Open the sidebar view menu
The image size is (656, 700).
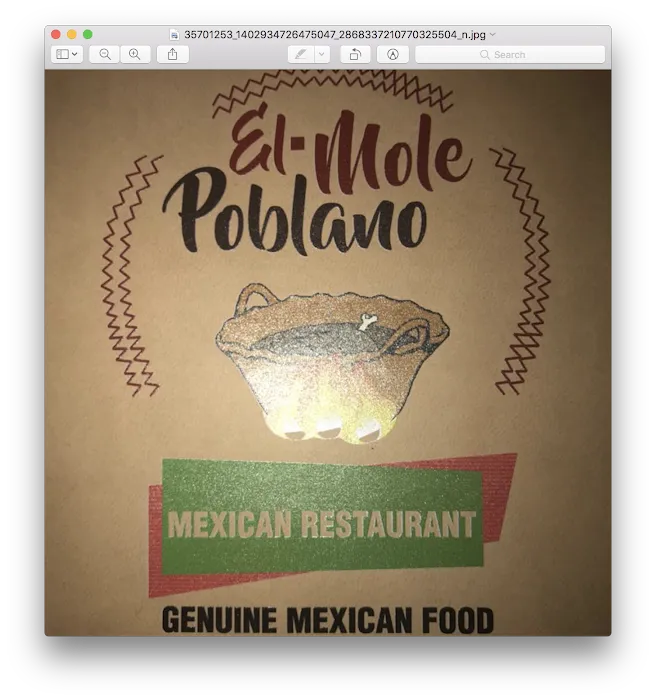tap(67, 54)
